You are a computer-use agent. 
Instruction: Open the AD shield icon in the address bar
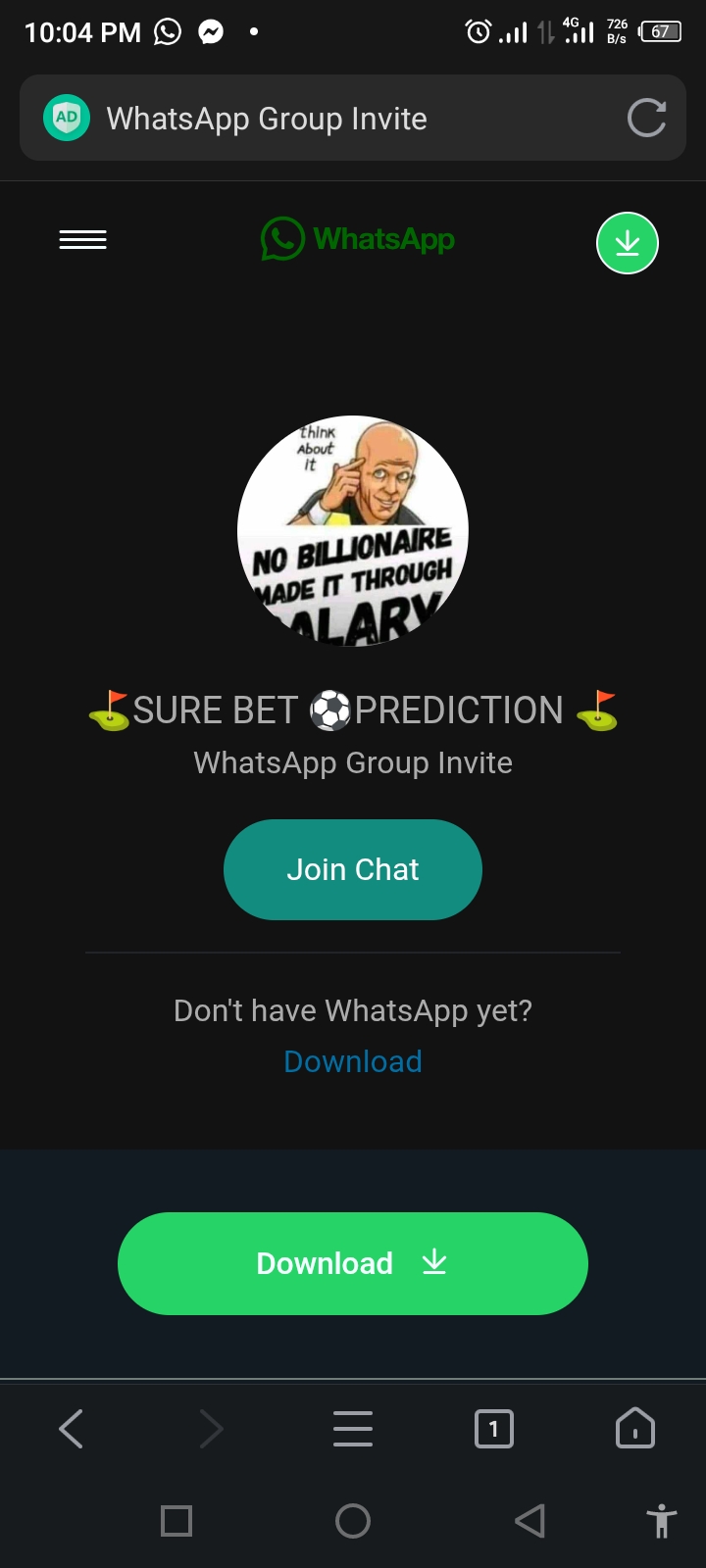[67, 119]
